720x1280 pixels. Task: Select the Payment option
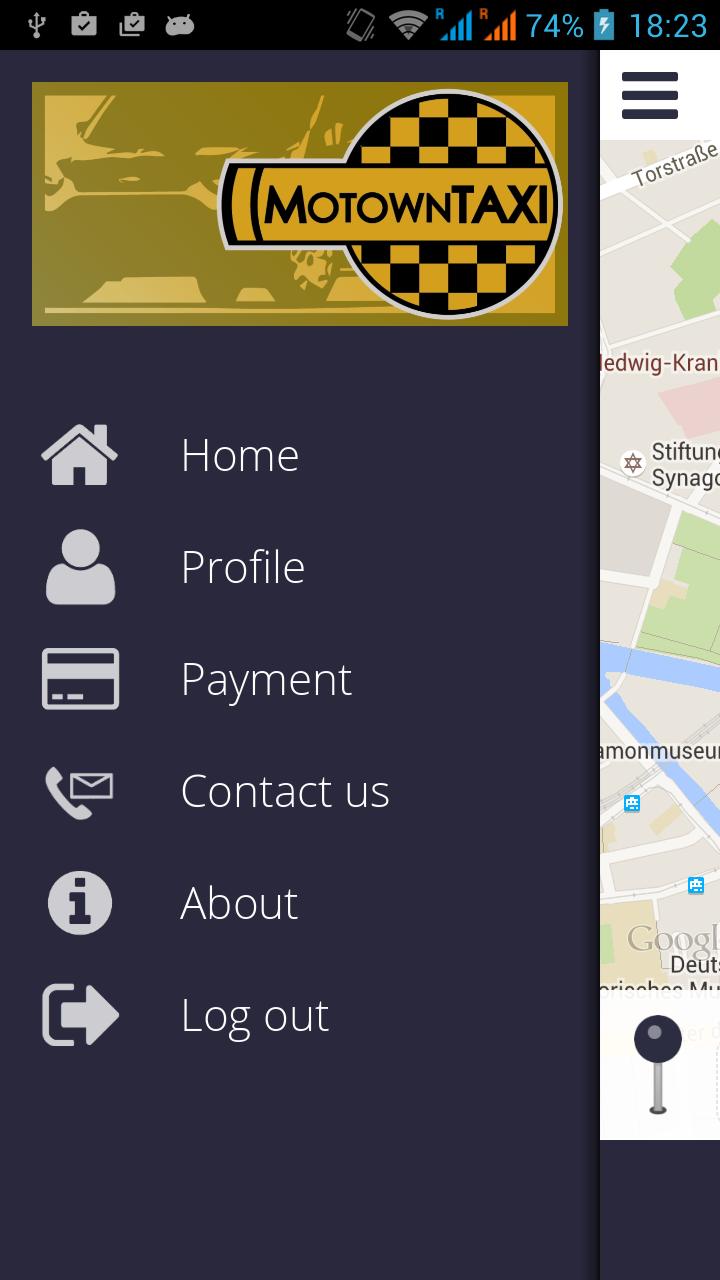pos(265,679)
